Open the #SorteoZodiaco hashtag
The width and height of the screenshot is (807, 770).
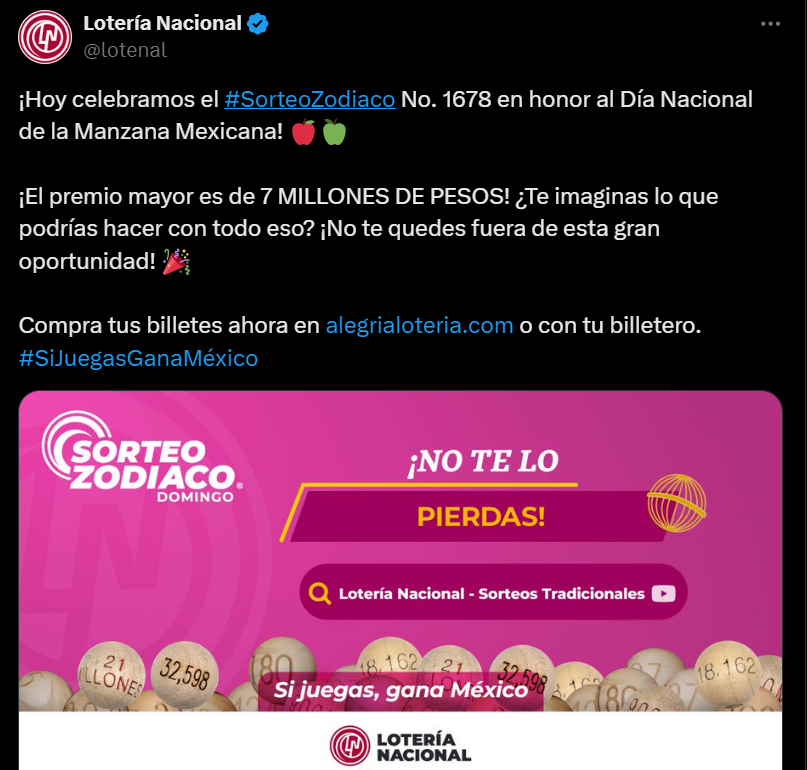coord(310,100)
